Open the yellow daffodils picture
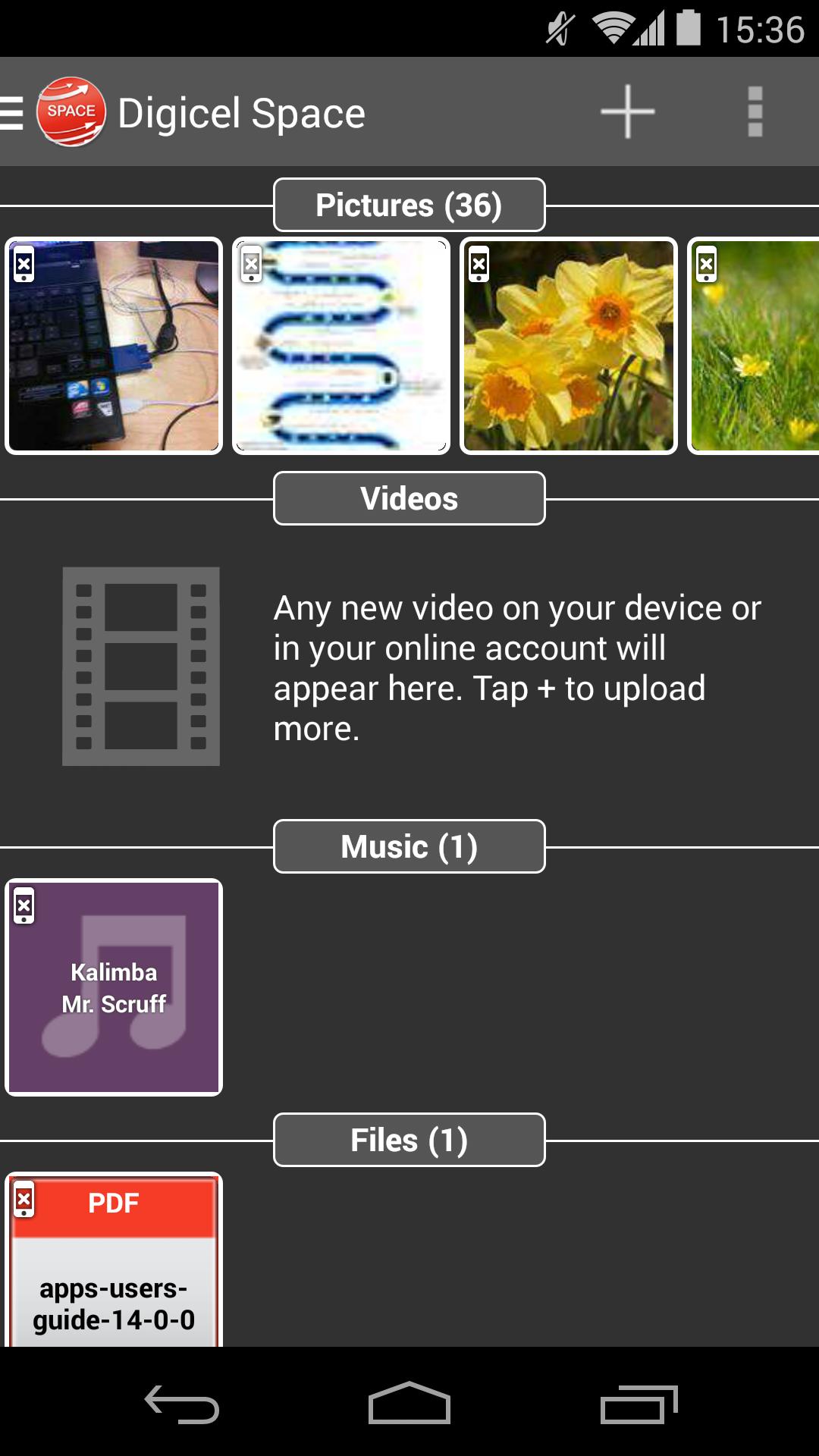 569,347
